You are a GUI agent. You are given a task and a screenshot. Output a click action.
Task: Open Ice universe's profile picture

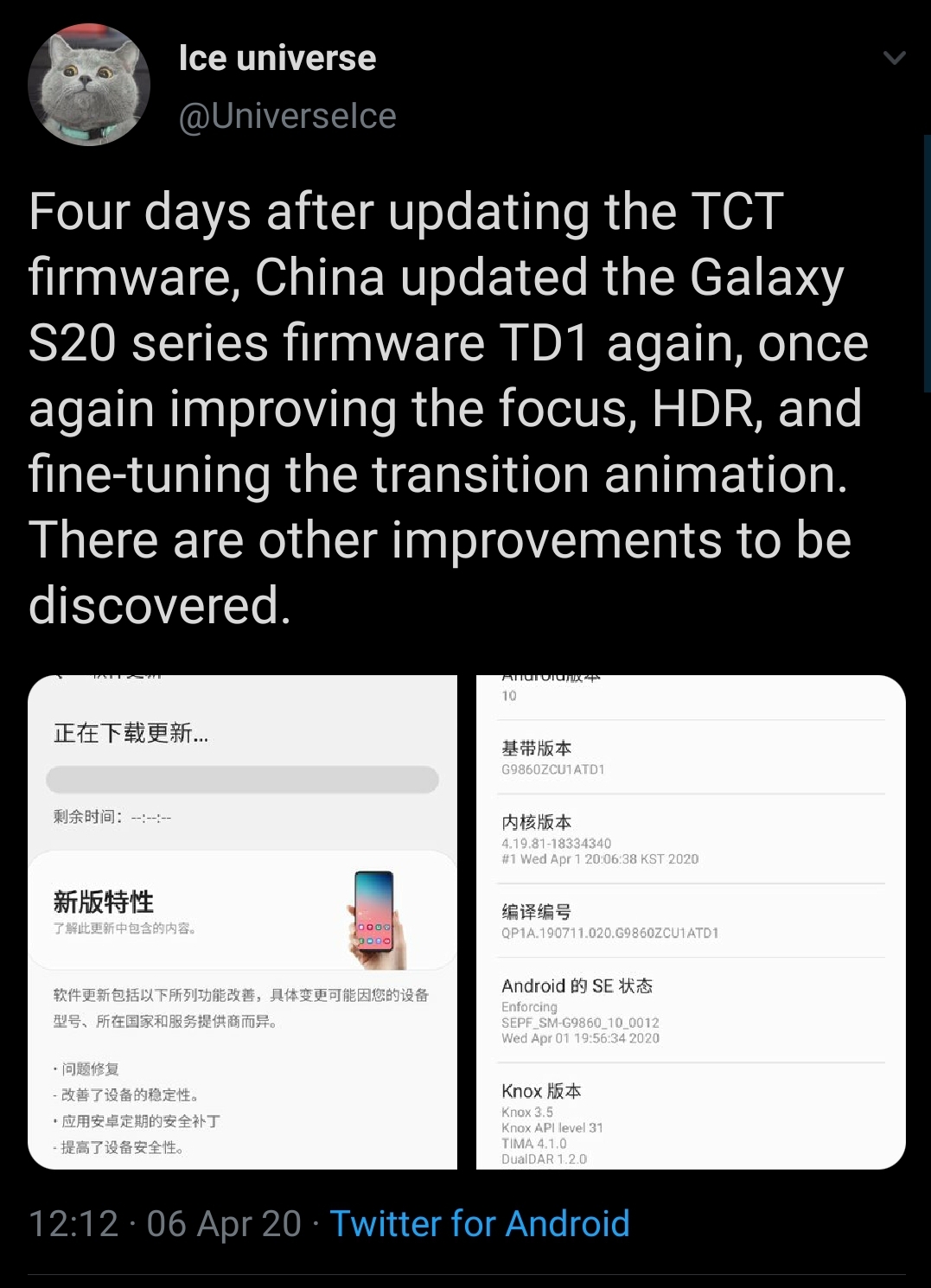click(89, 85)
